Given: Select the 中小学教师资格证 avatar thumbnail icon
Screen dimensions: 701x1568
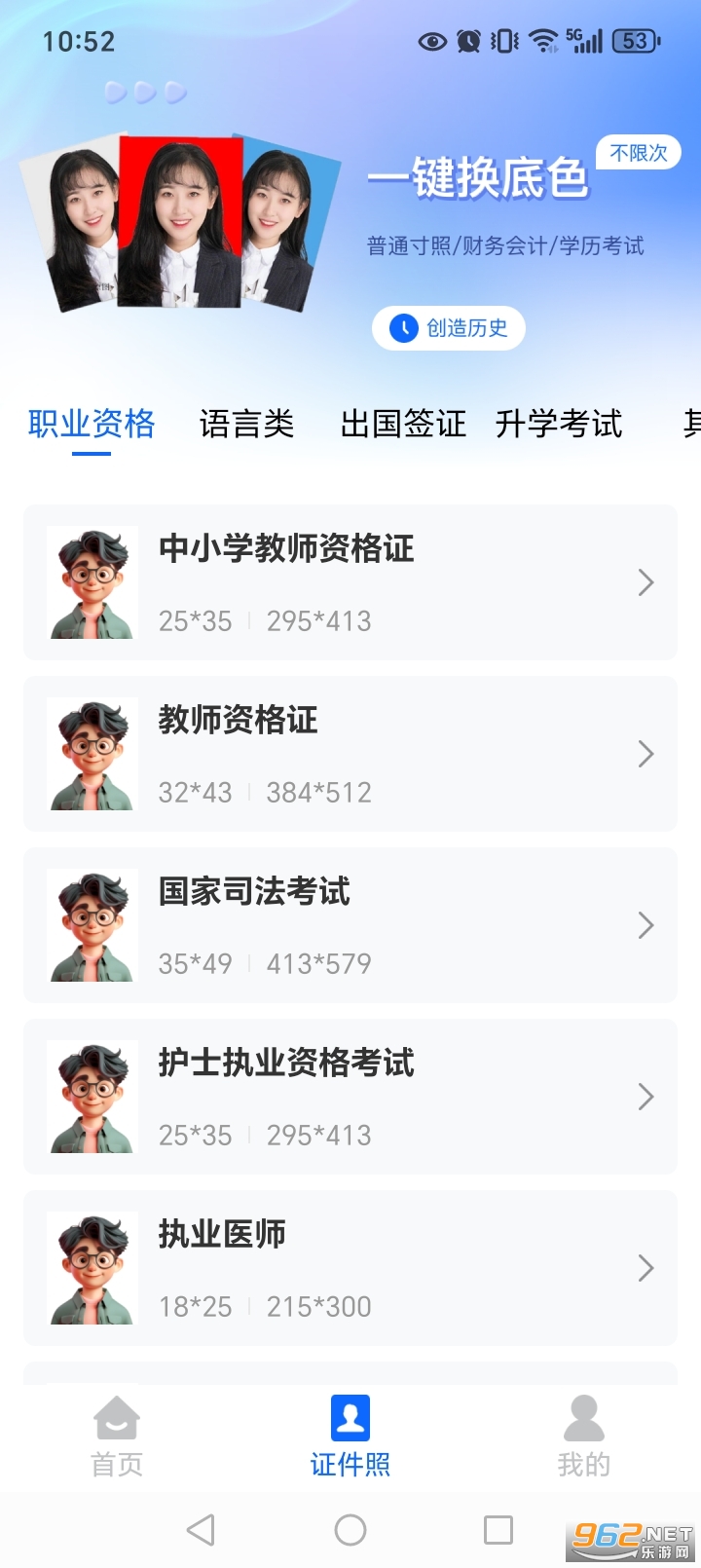Looking at the screenshot, I should 92,582.
